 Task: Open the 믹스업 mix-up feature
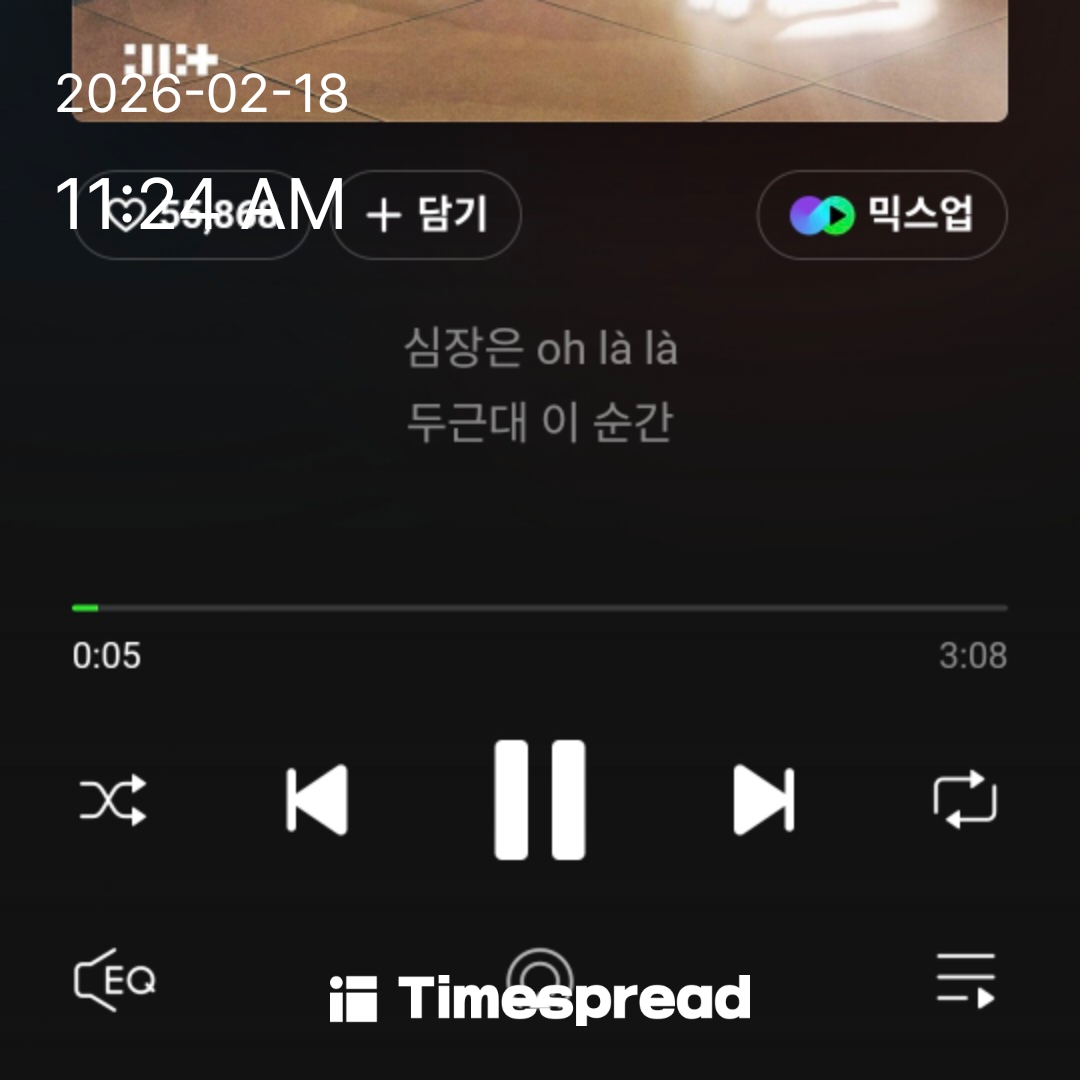coord(882,215)
